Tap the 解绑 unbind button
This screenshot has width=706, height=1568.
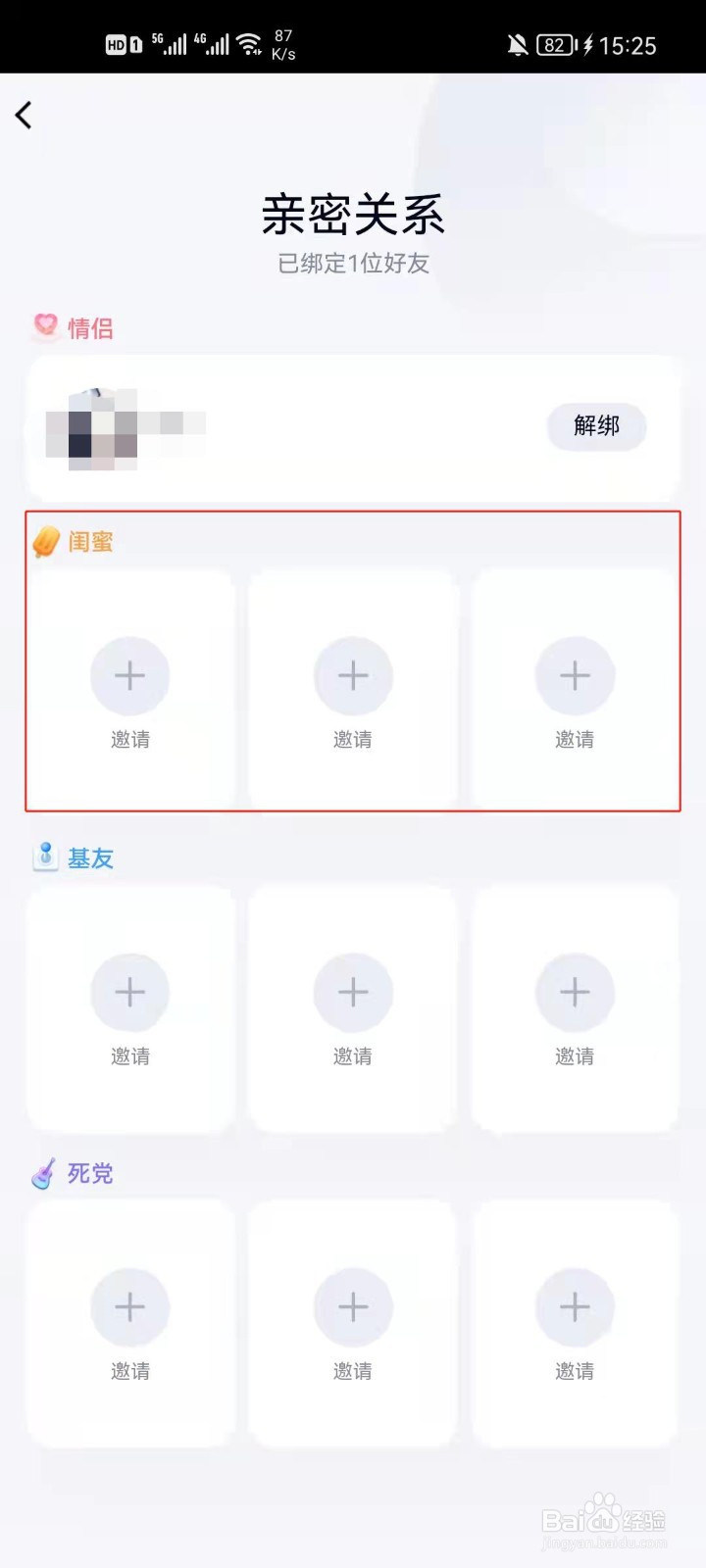pyautogui.click(x=595, y=427)
